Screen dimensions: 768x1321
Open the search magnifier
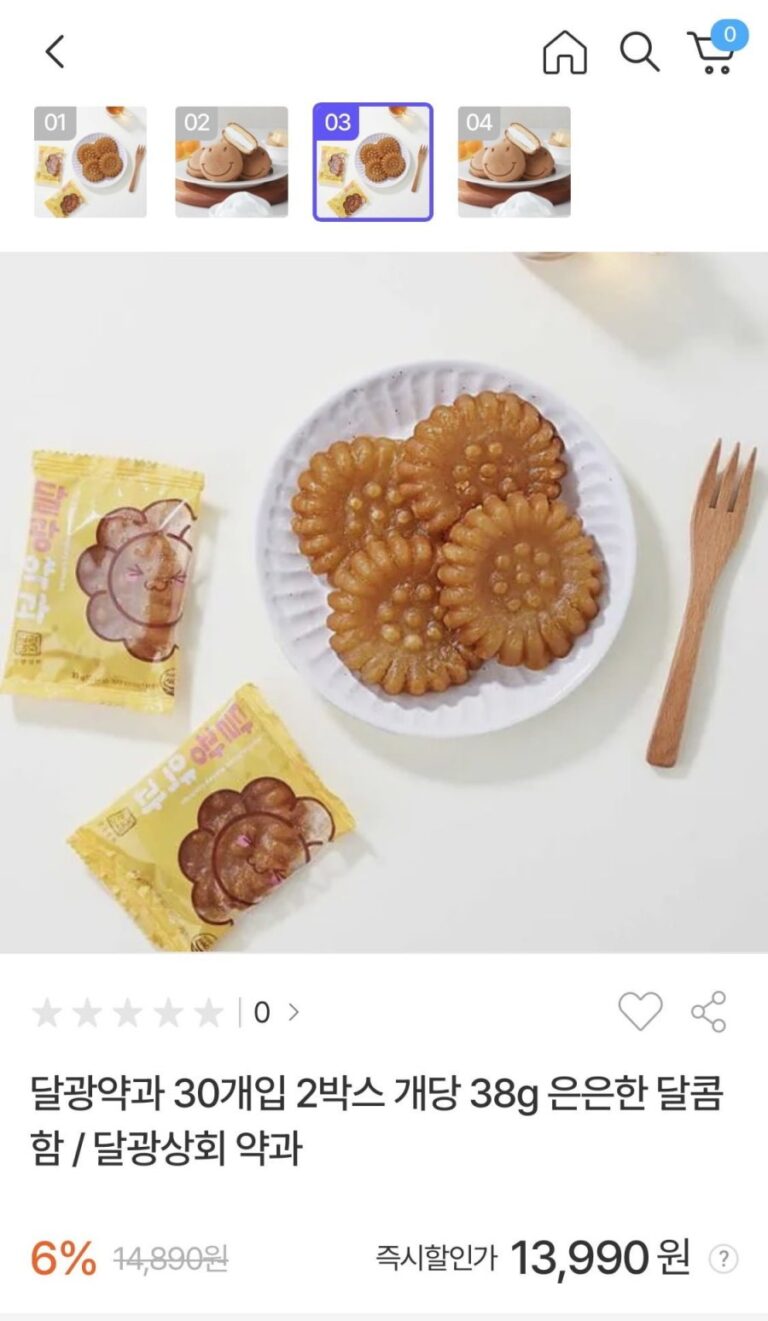point(639,51)
